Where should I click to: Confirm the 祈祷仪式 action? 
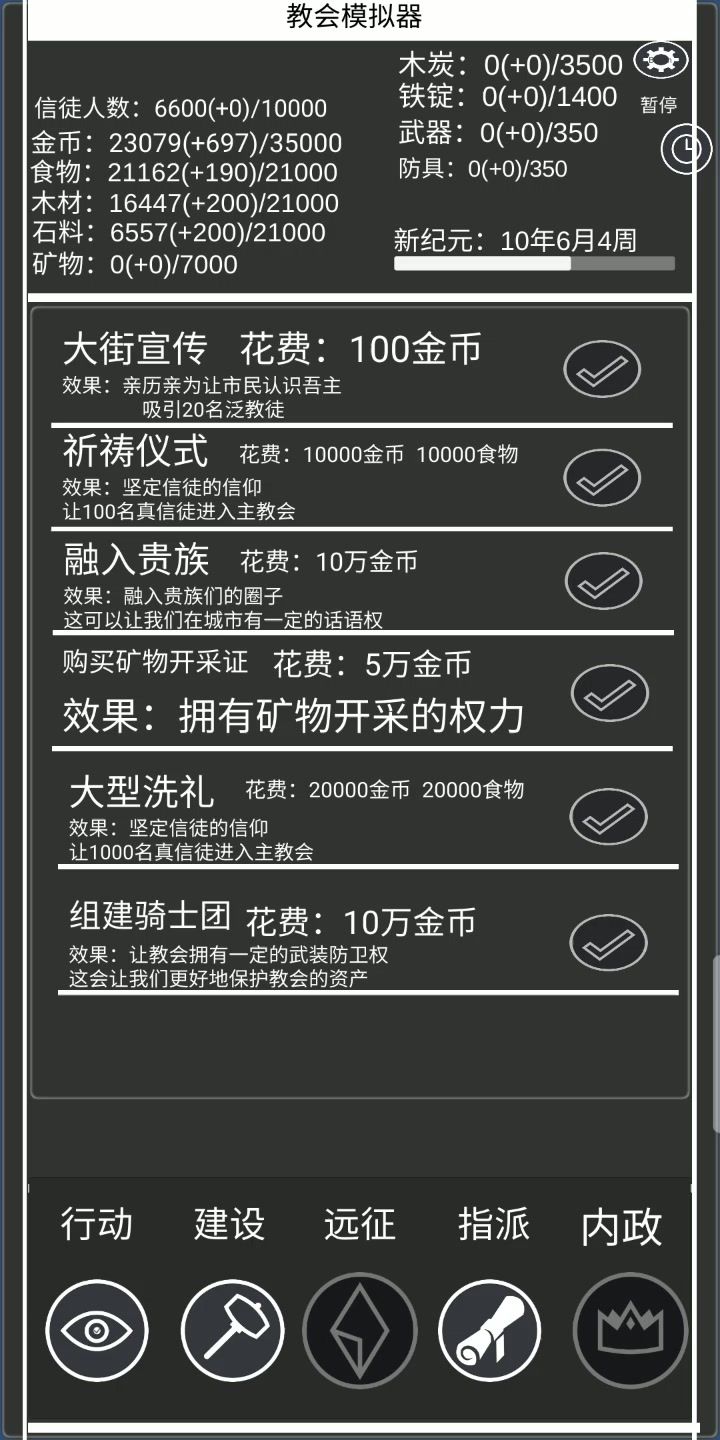point(602,478)
